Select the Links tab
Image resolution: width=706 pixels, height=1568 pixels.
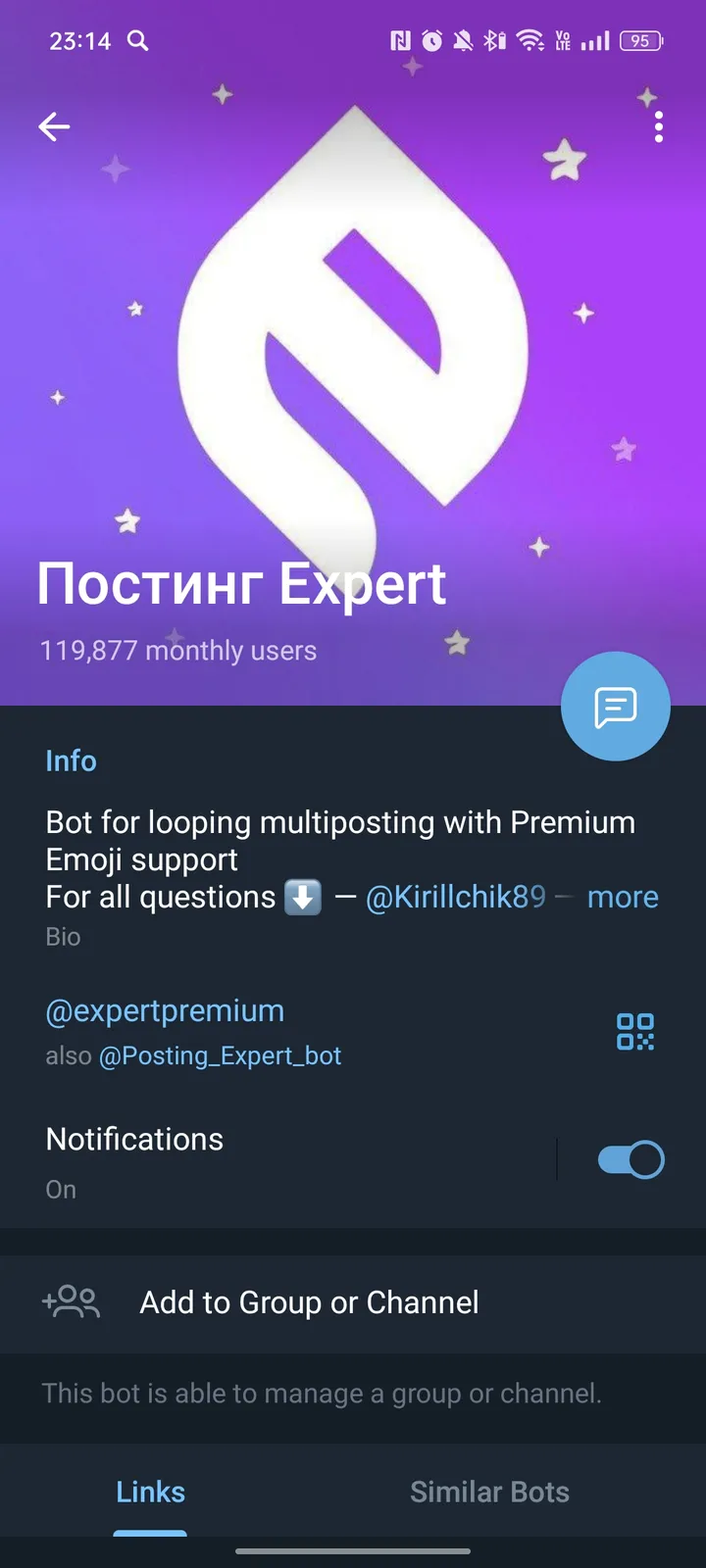(x=150, y=1492)
